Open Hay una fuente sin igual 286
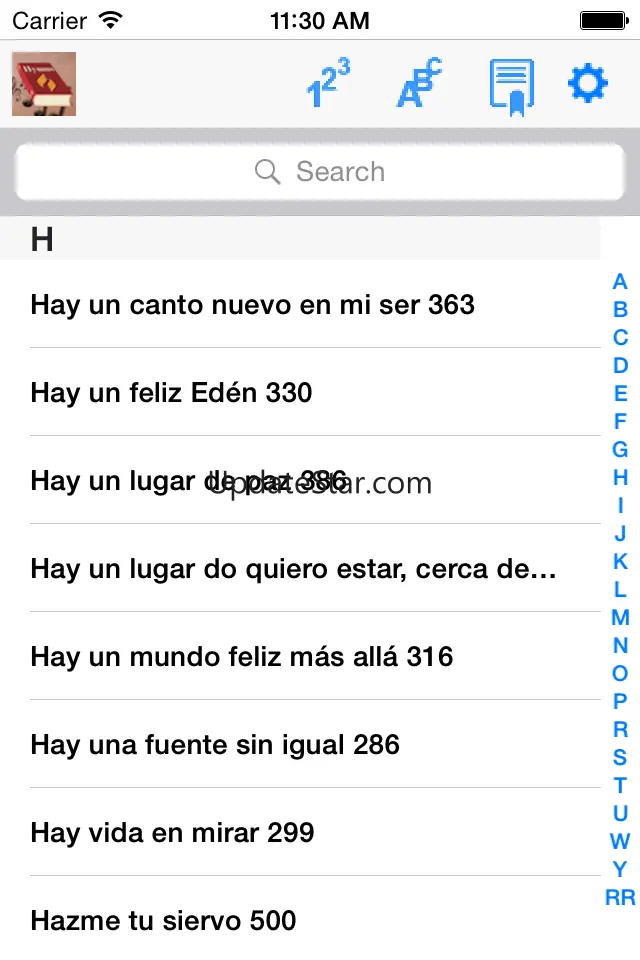Viewport: 640px width, 960px height. click(x=215, y=745)
